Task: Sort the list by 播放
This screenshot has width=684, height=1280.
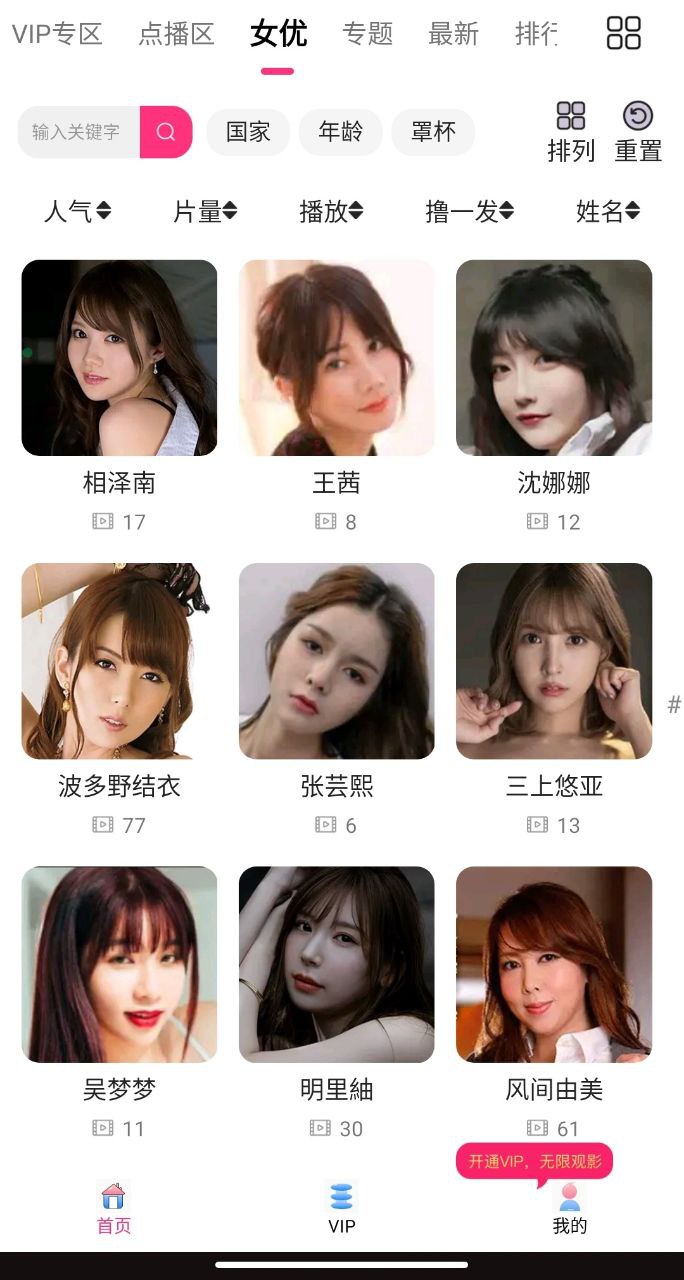Action: 331,211
